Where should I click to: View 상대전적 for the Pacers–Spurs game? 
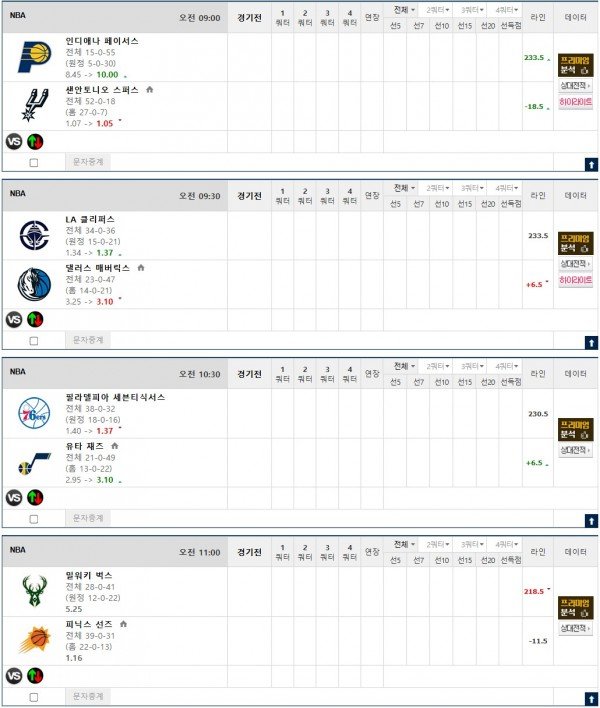(575, 87)
